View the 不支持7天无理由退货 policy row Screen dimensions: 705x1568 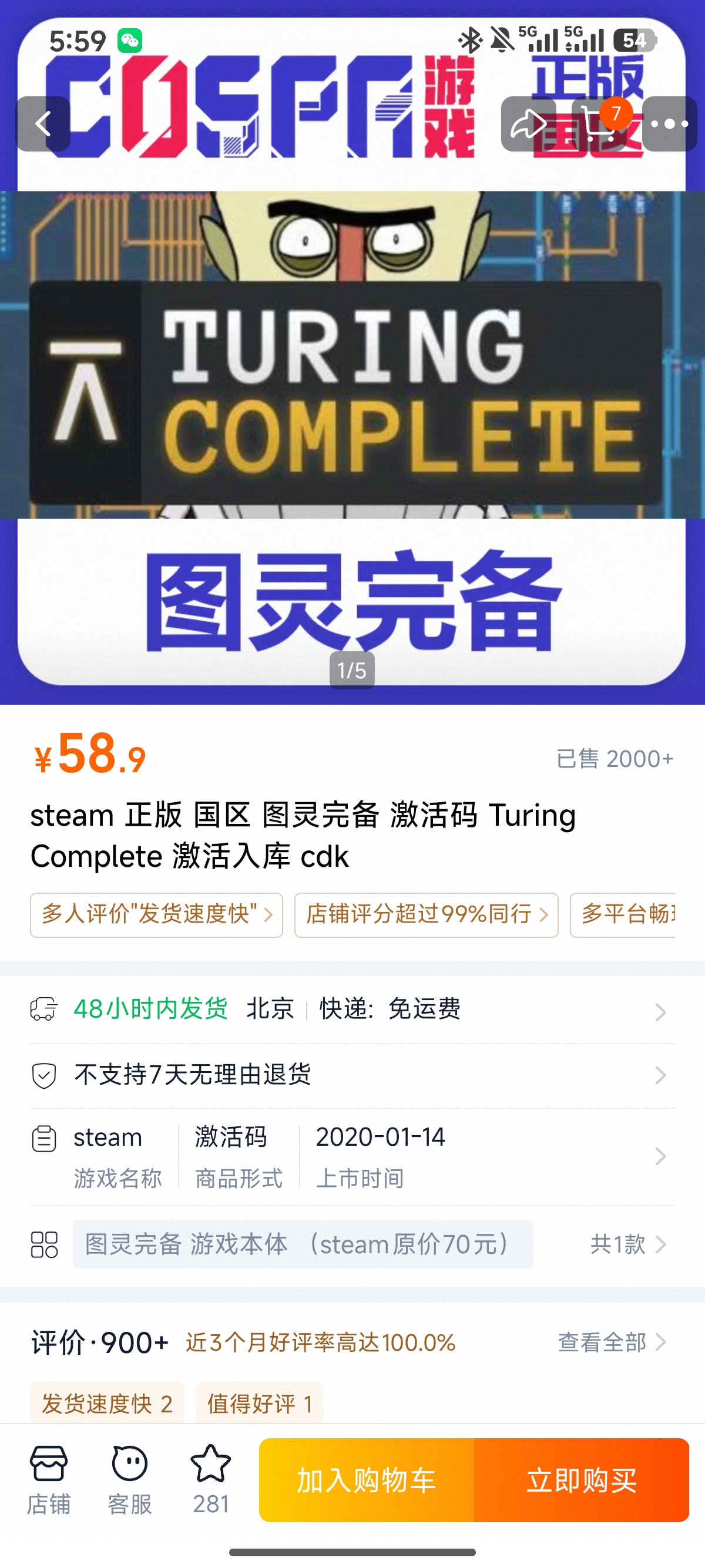pyautogui.click(x=352, y=1075)
